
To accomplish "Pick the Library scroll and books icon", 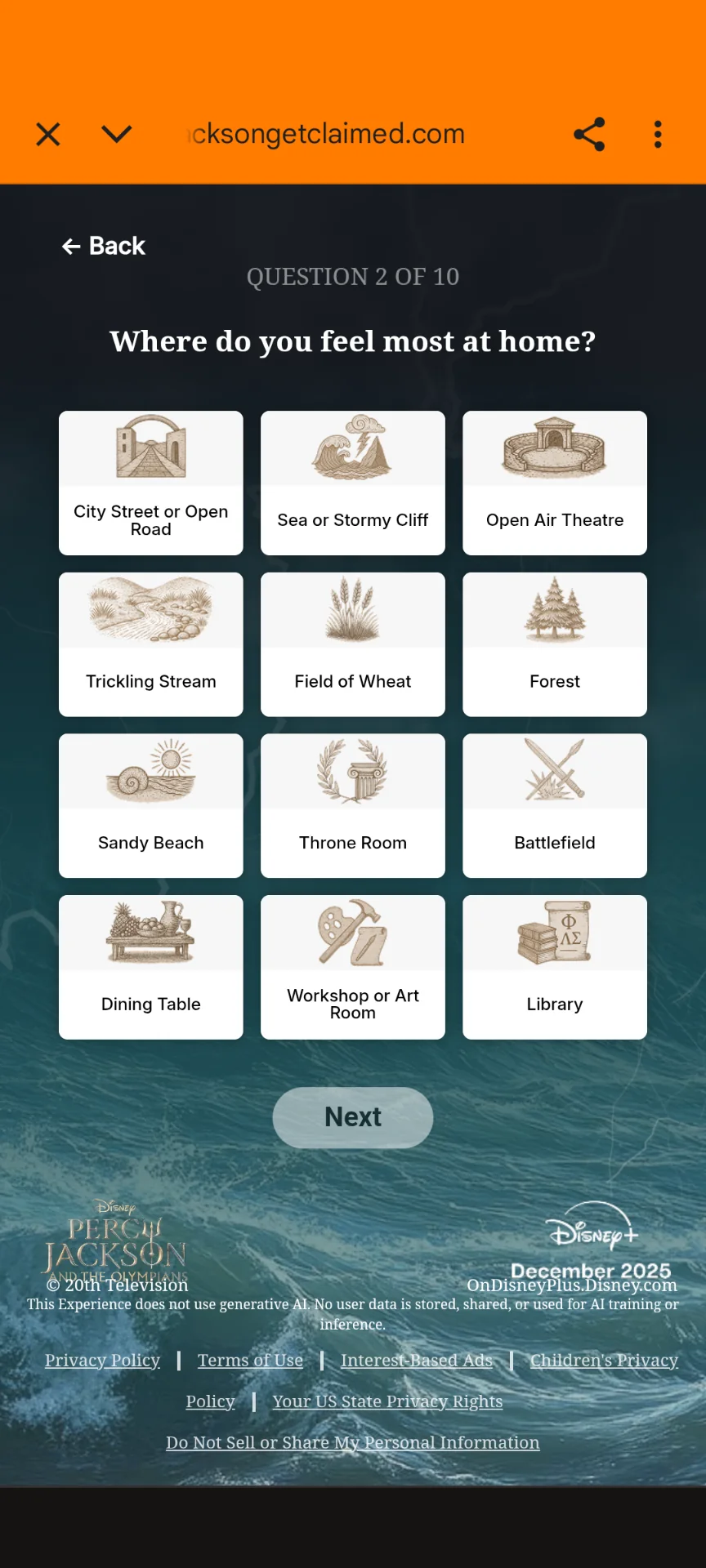I will [x=554, y=933].
